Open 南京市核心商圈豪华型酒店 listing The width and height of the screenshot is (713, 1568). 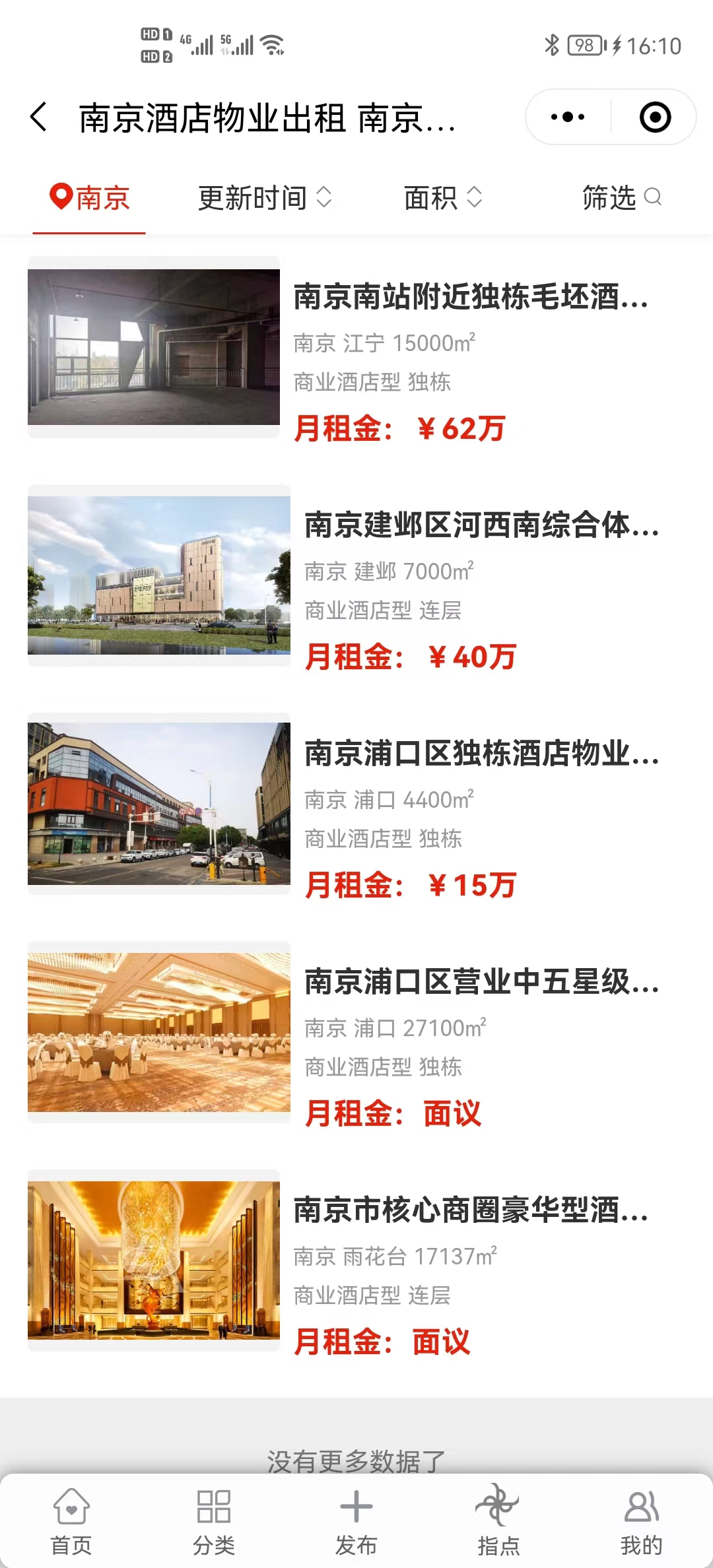tap(470, 1210)
